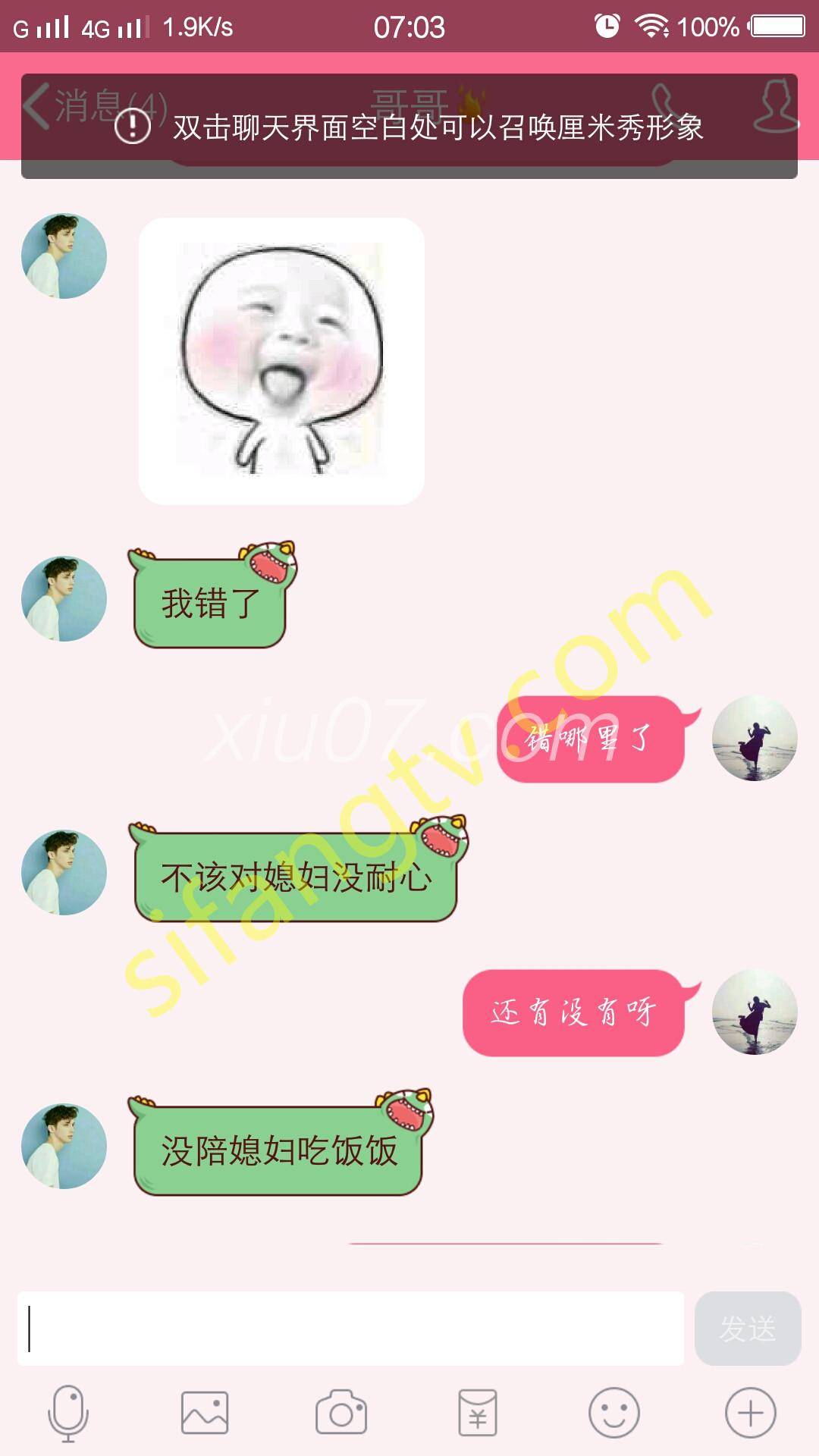Tap your own avatar beside 错哪里了
This screenshot has height=1456, width=819.
coord(755,739)
